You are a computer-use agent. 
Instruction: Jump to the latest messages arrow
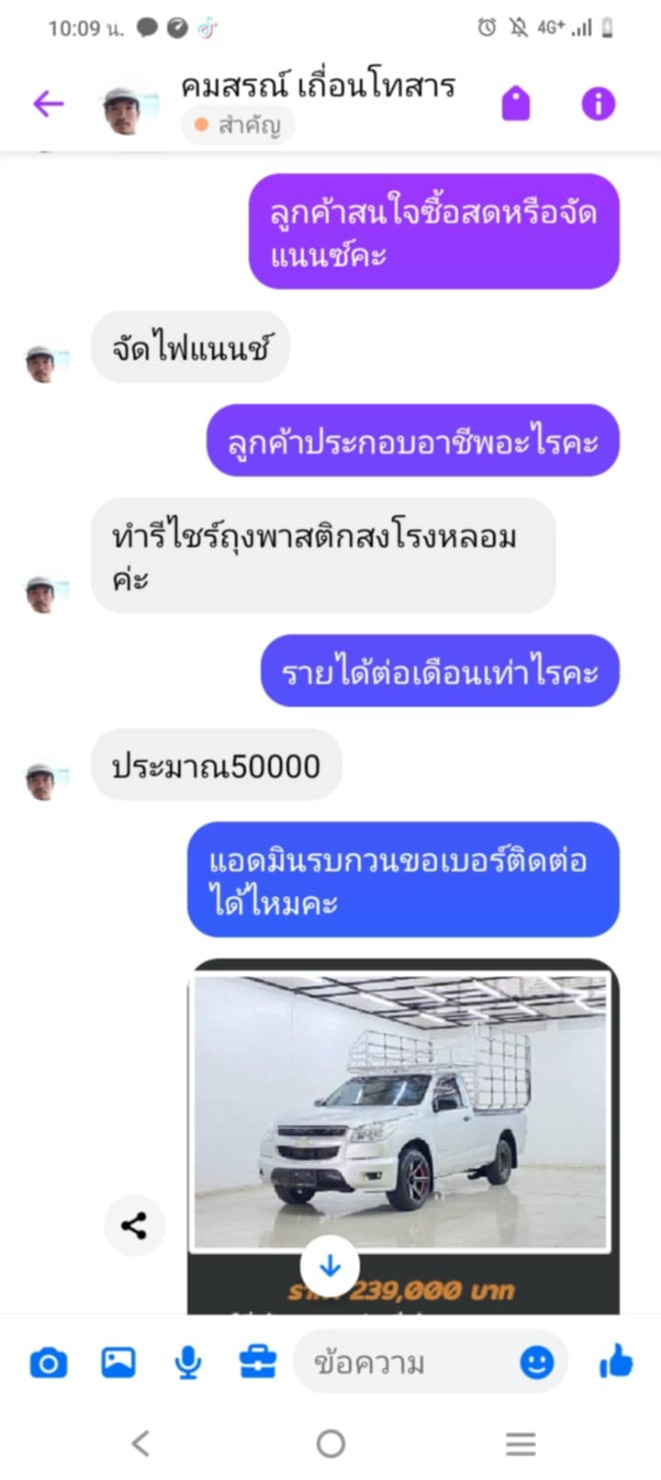(x=330, y=1266)
